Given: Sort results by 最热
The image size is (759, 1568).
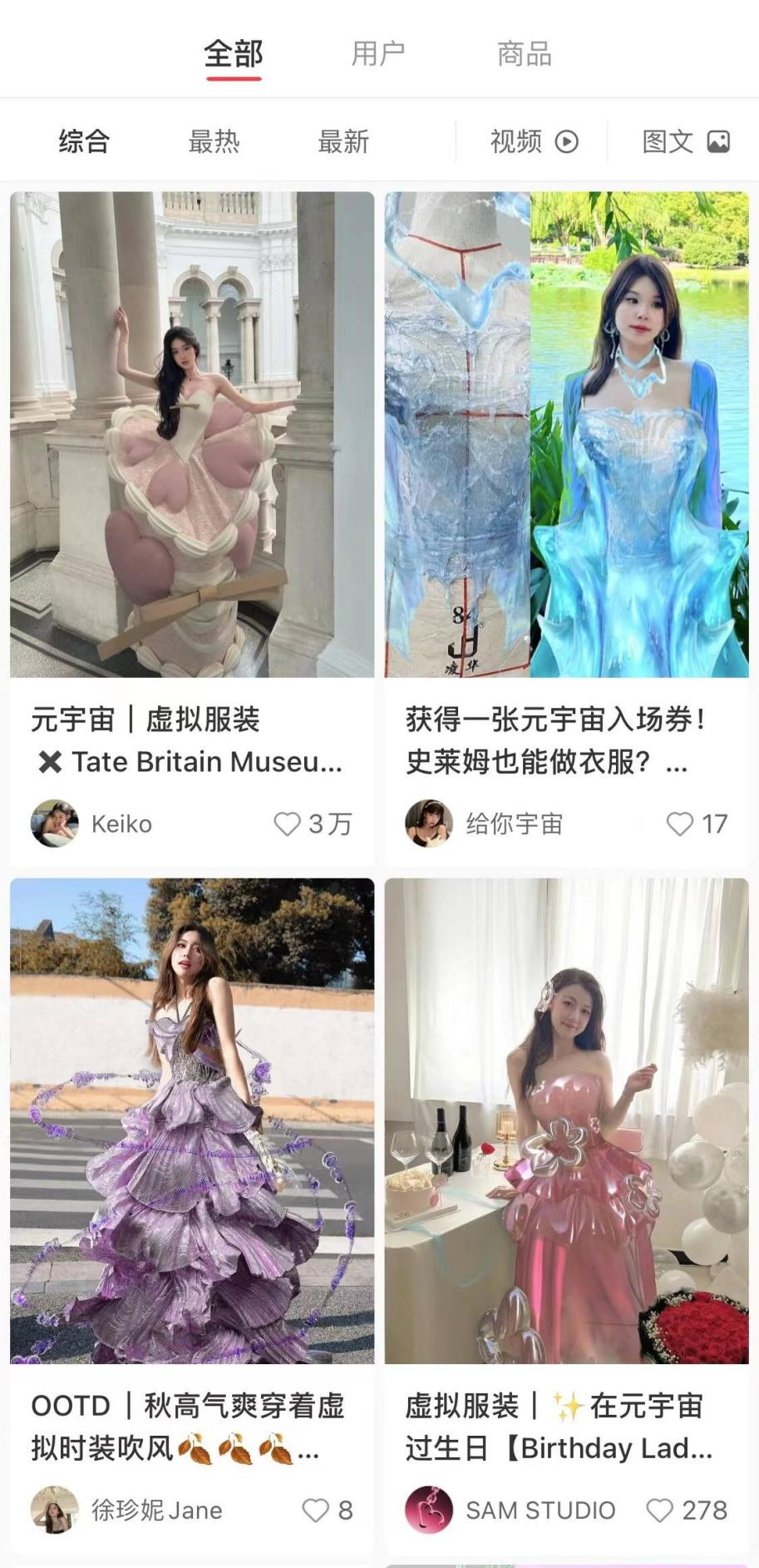Looking at the screenshot, I should point(214,141).
